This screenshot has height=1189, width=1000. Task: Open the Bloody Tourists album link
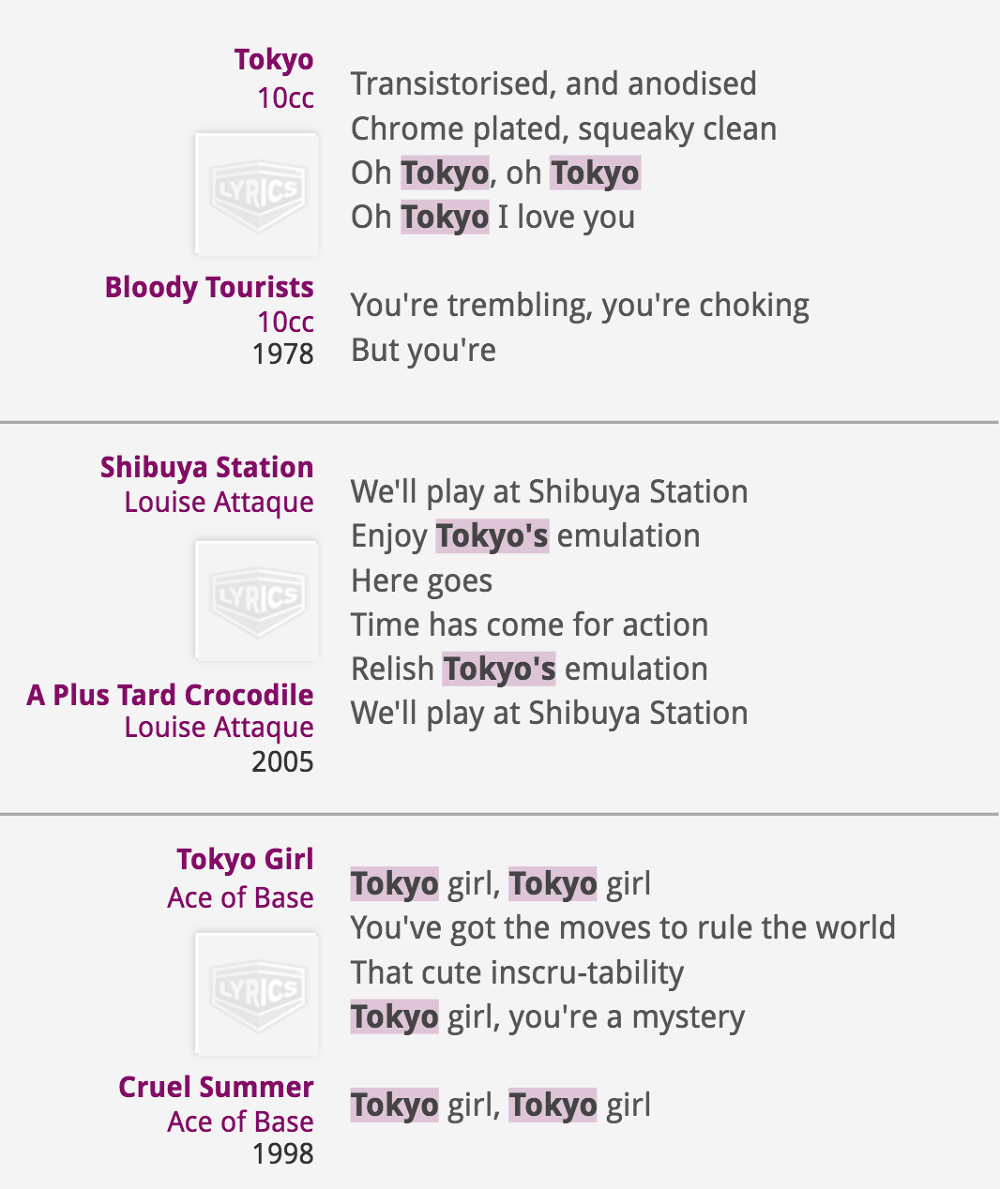point(209,288)
